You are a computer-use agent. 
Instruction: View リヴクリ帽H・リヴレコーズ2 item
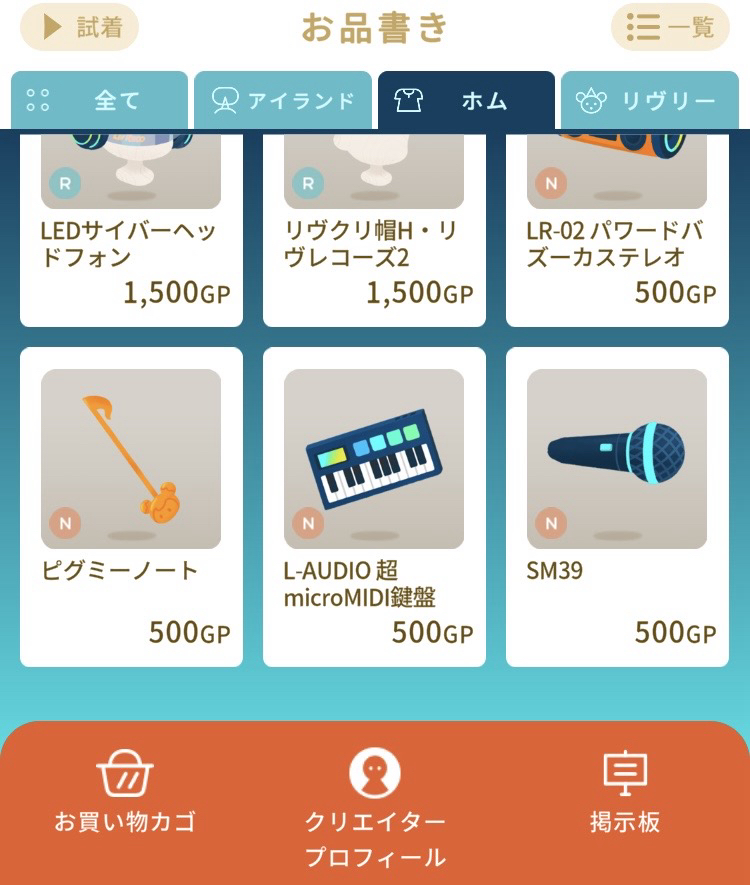374,230
